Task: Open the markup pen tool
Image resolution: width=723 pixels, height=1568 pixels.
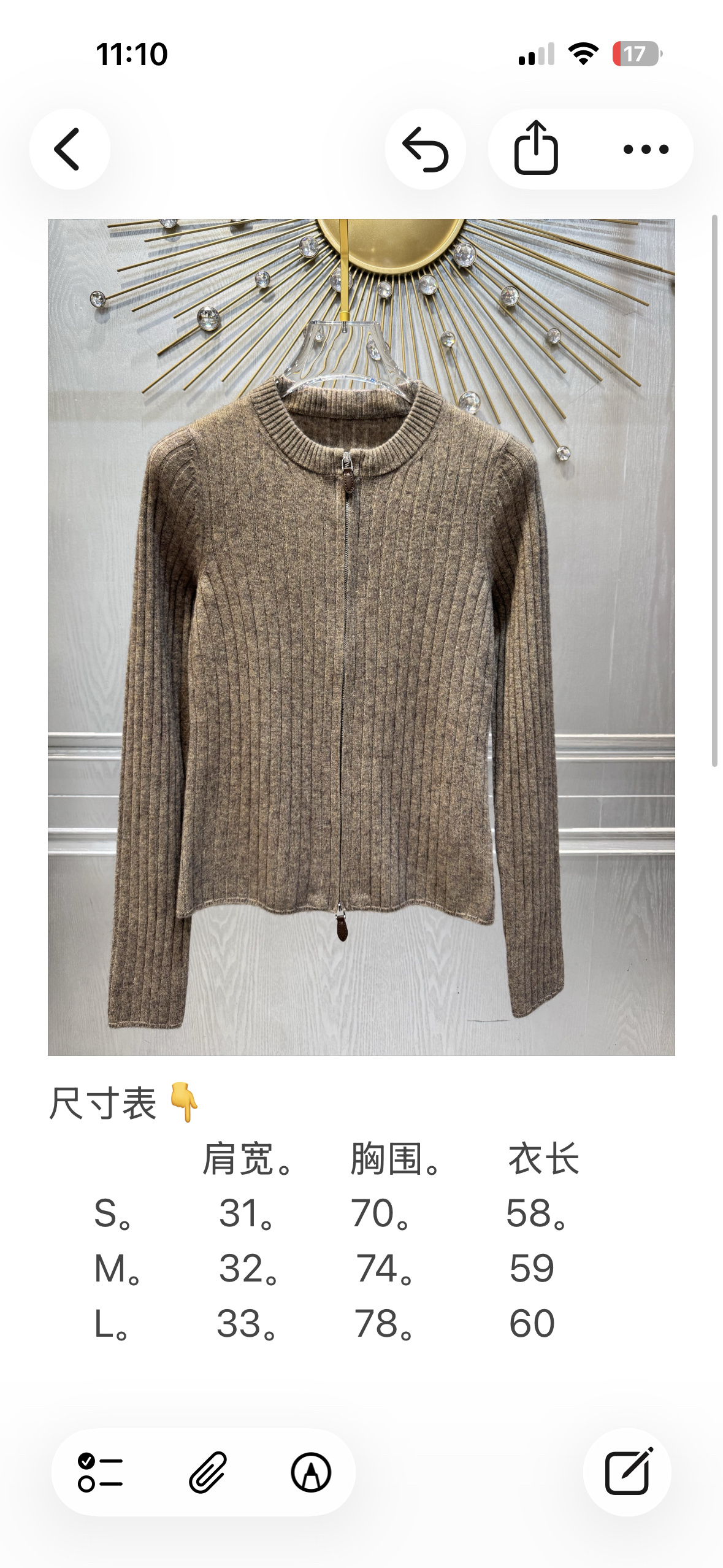Action: coord(311,1472)
